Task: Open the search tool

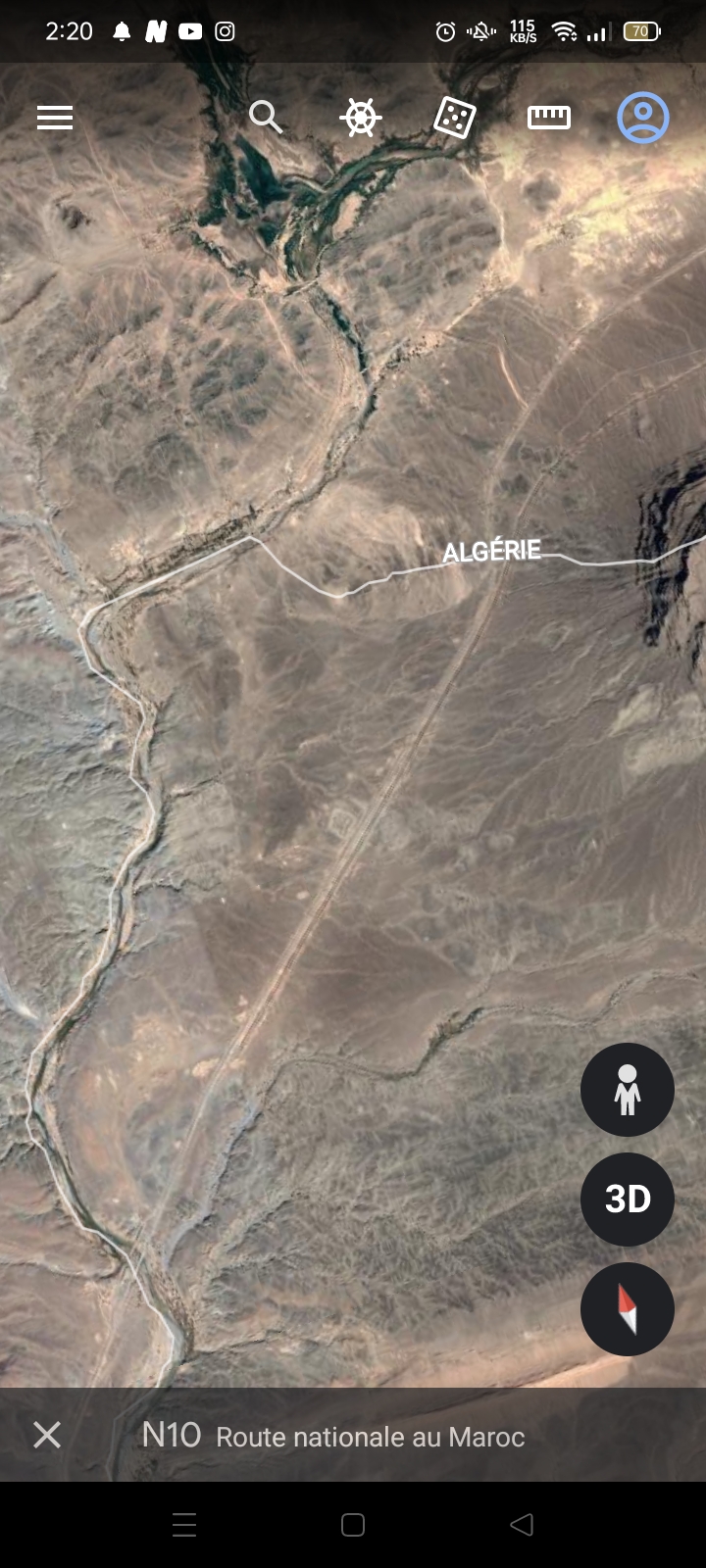Action: [266, 118]
